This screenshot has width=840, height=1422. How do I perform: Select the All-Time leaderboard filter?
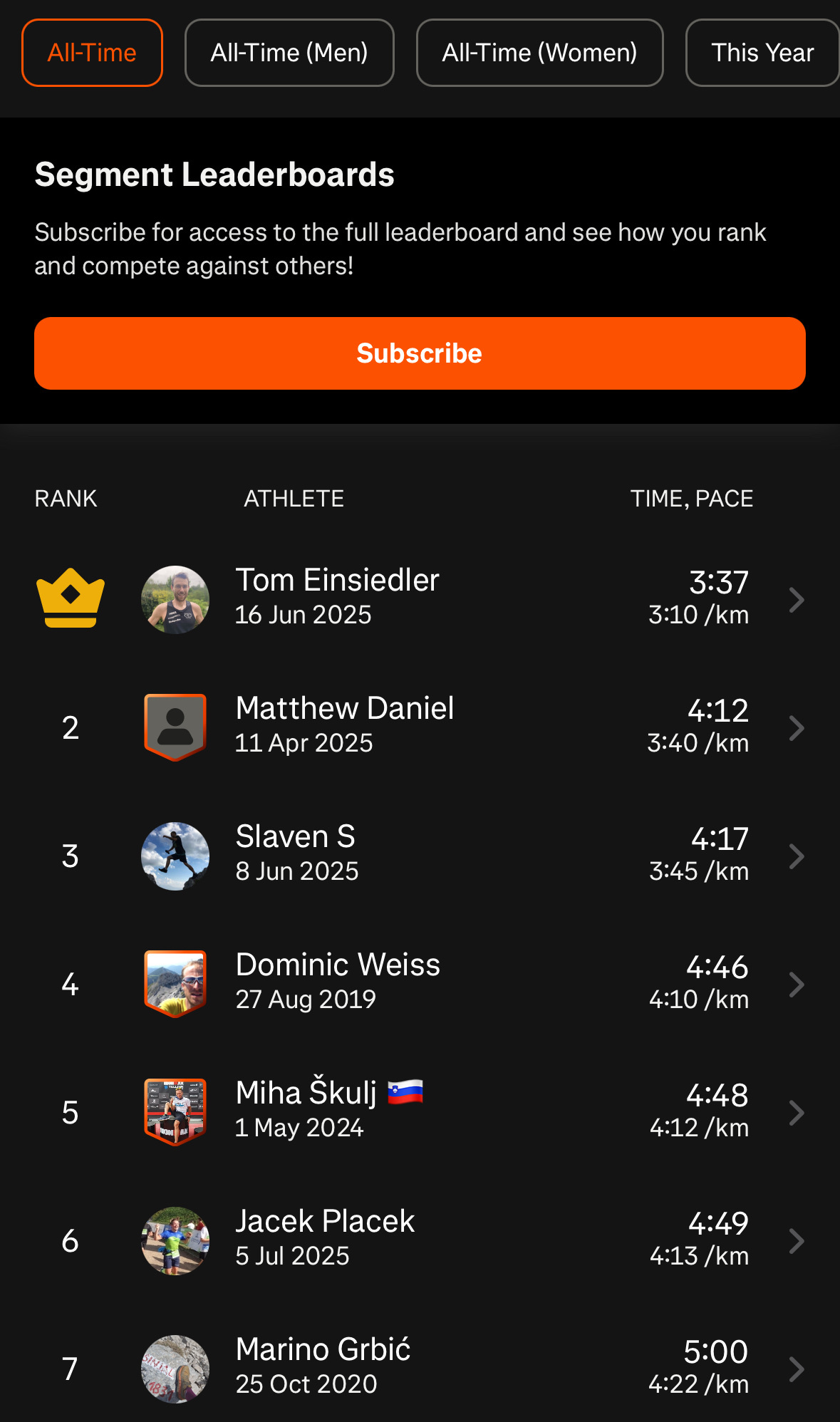[92, 53]
